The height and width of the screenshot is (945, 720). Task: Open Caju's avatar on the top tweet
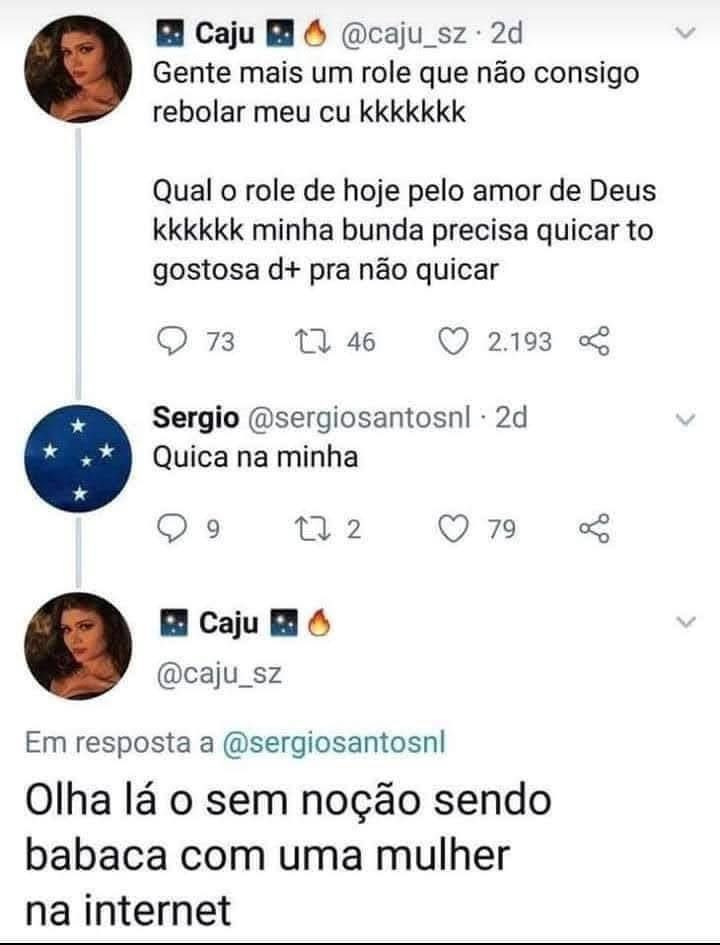78,68
